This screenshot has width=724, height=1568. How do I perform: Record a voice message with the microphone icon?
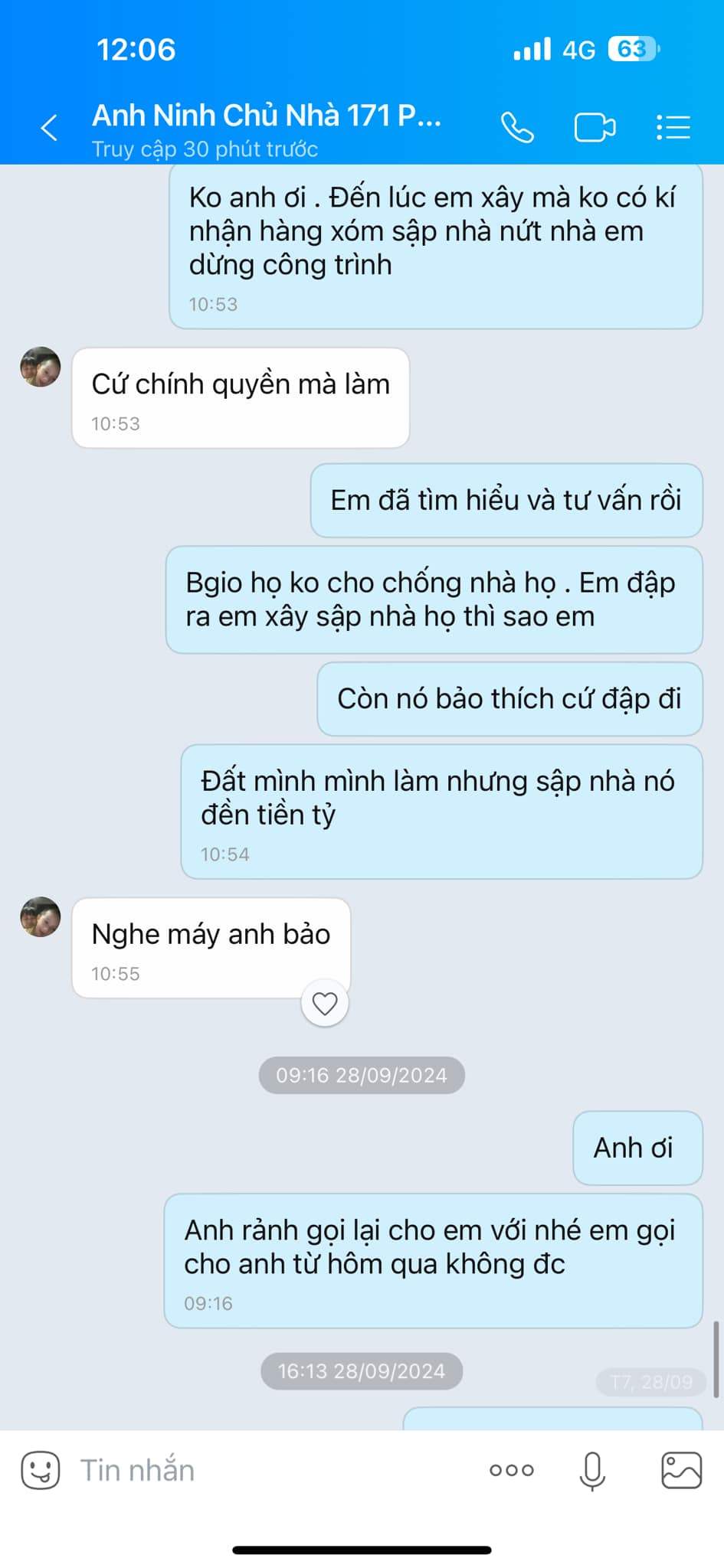click(591, 1468)
